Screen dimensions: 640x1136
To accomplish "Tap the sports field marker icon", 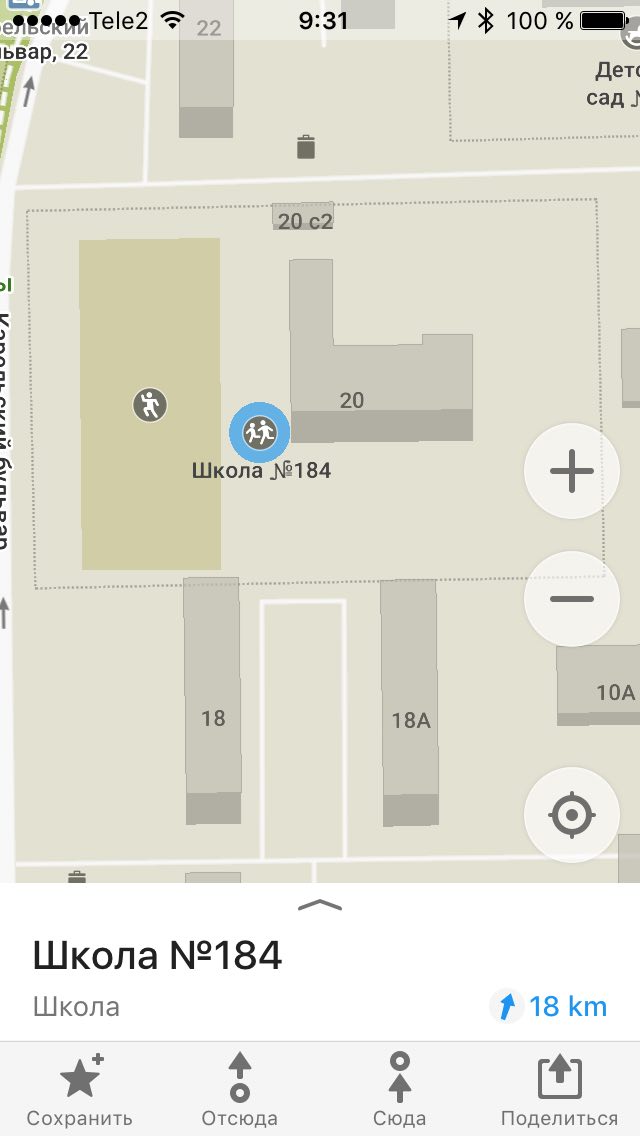I will (x=150, y=404).
